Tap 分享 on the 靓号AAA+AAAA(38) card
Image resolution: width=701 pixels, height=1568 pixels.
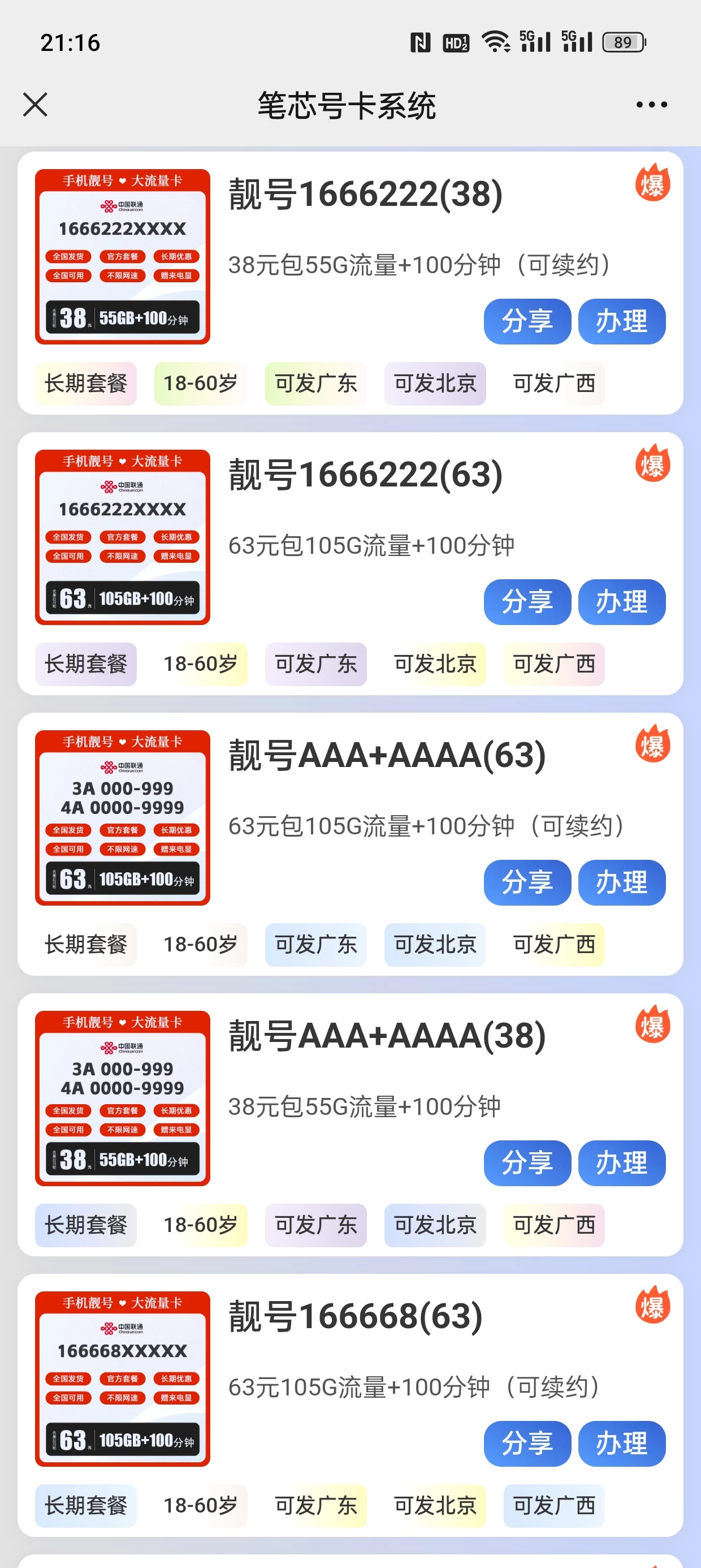coord(527,1162)
